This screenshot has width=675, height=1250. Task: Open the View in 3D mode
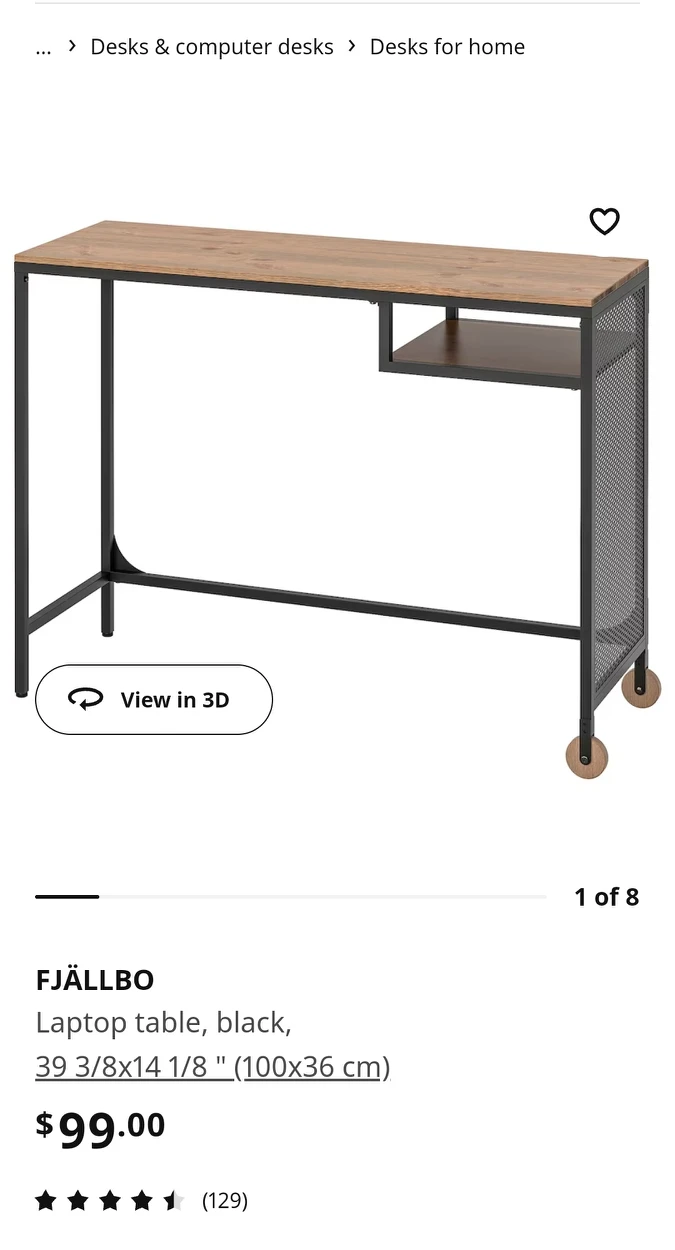coord(154,700)
